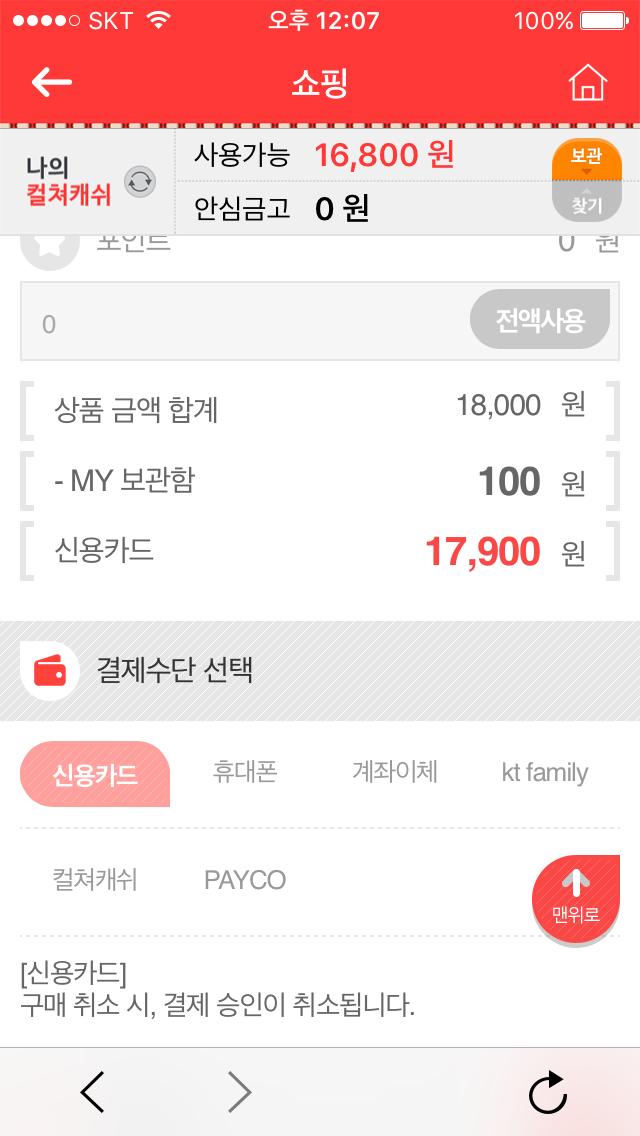Go back using the top-left arrow
The image size is (640, 1136).
[52, 83]
